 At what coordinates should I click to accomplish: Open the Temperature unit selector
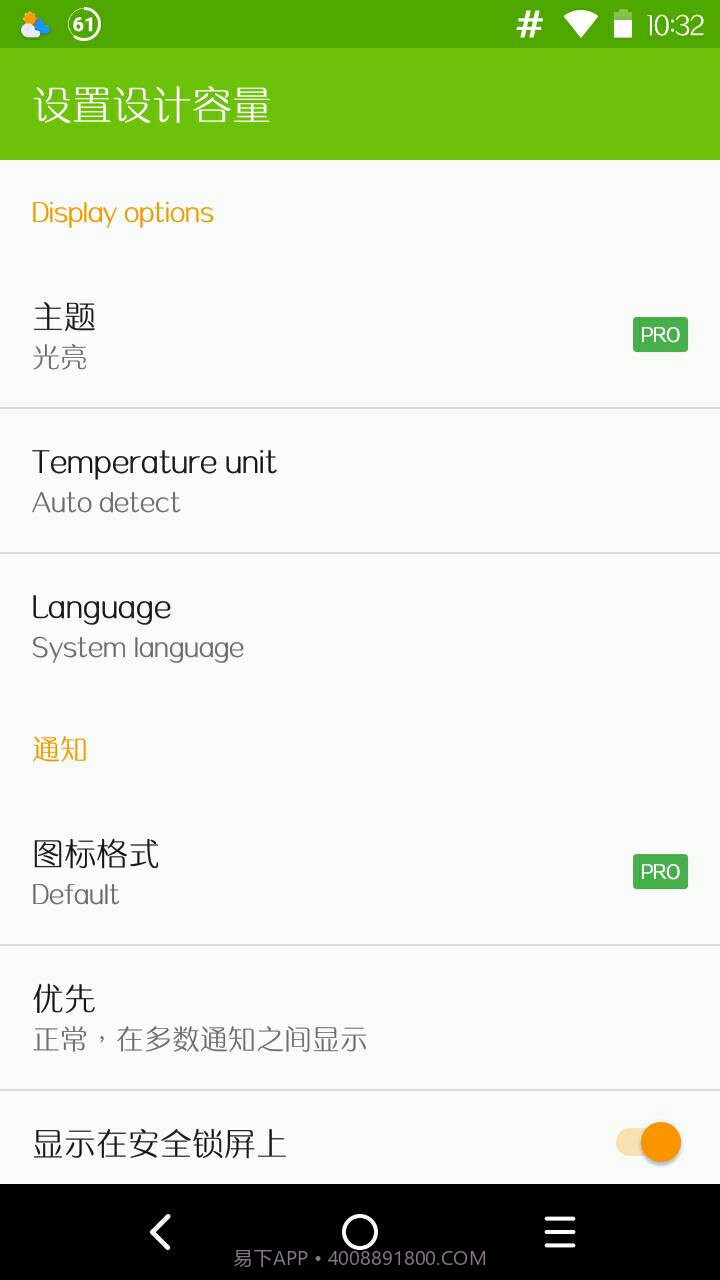pyautogui.click(x=360, y=480)
